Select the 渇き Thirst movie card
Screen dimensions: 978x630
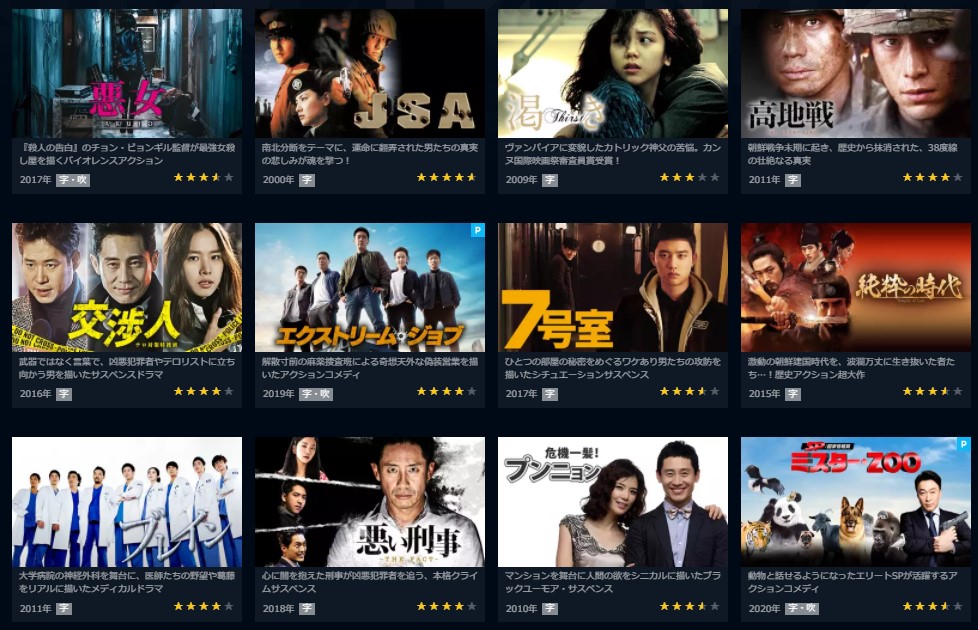click(613, 74)
